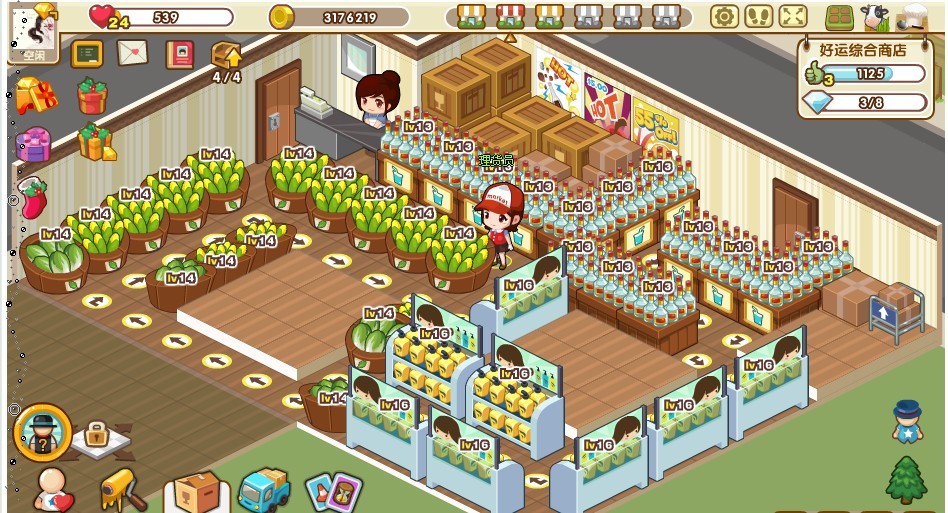This screenshot has height=513, width=948.
Task: Open the purple gift box
Action: click(x=34, y=145)
